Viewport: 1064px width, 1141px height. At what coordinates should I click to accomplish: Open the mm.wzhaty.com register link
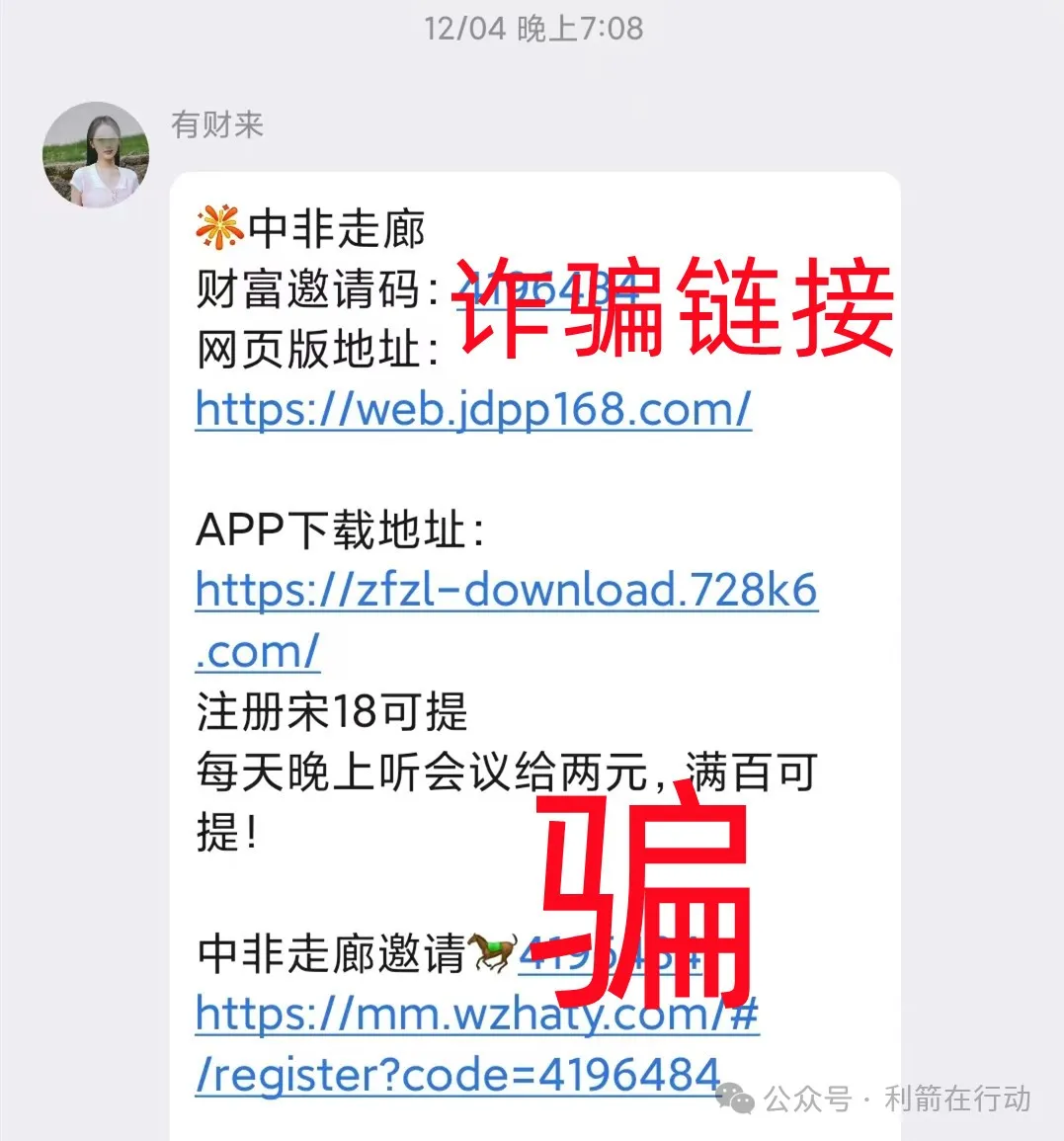(476, 1015)
